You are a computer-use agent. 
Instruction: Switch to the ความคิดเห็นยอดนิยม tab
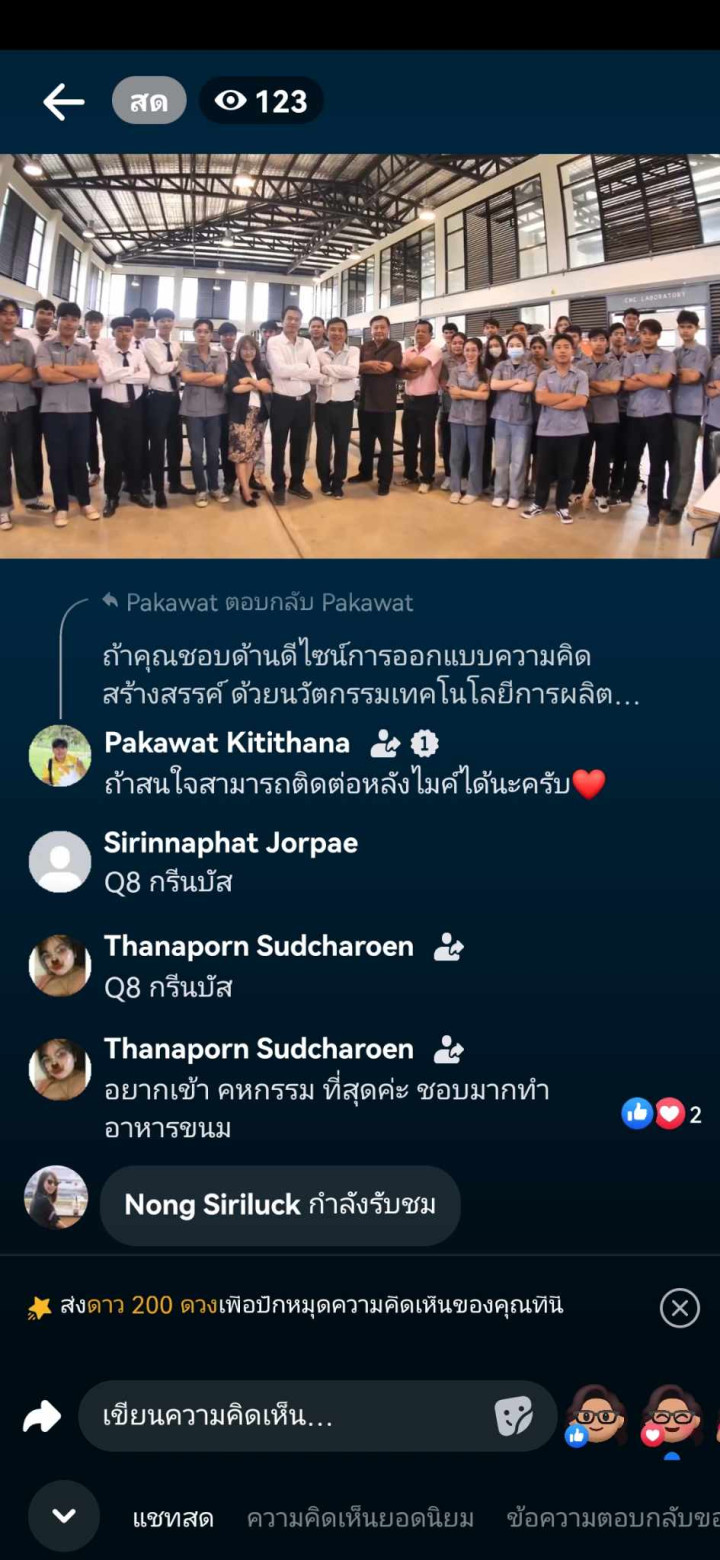click(360, 1518)
